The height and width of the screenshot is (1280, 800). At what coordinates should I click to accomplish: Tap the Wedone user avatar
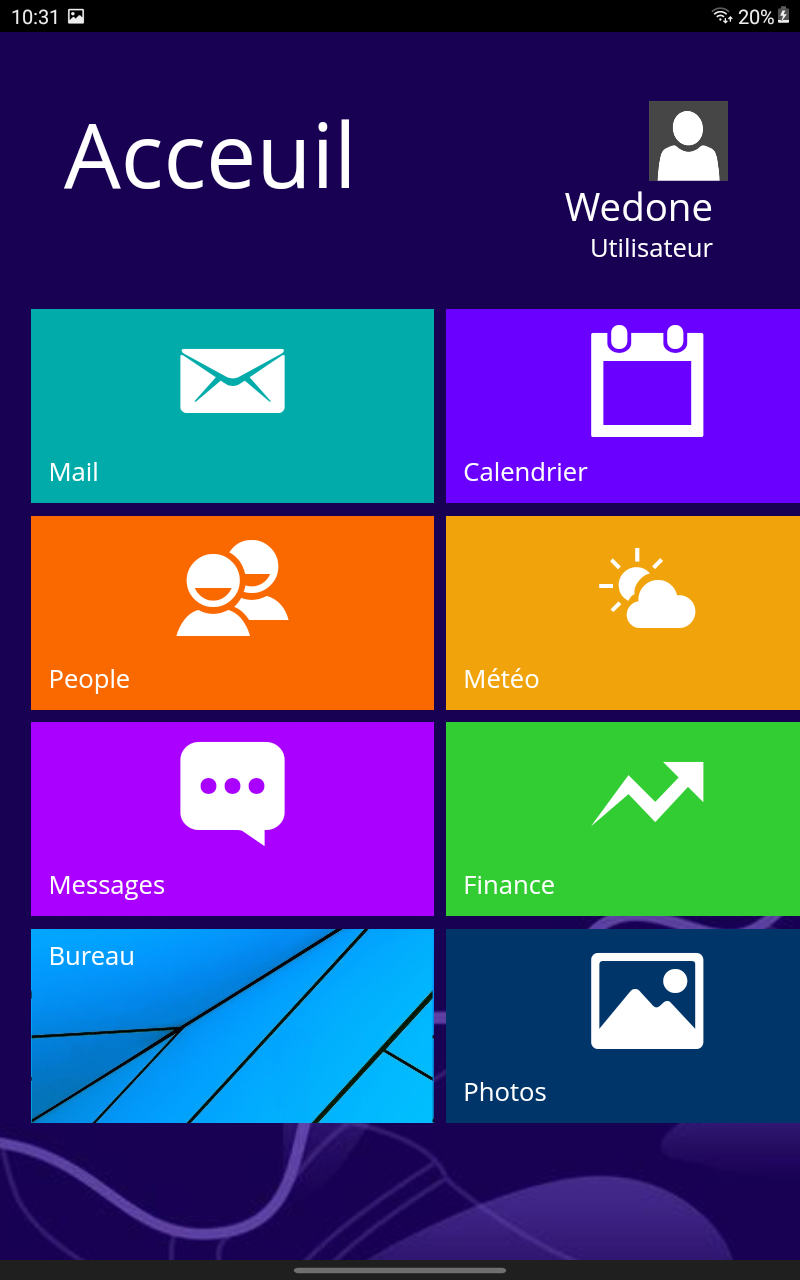pos(688,141)
